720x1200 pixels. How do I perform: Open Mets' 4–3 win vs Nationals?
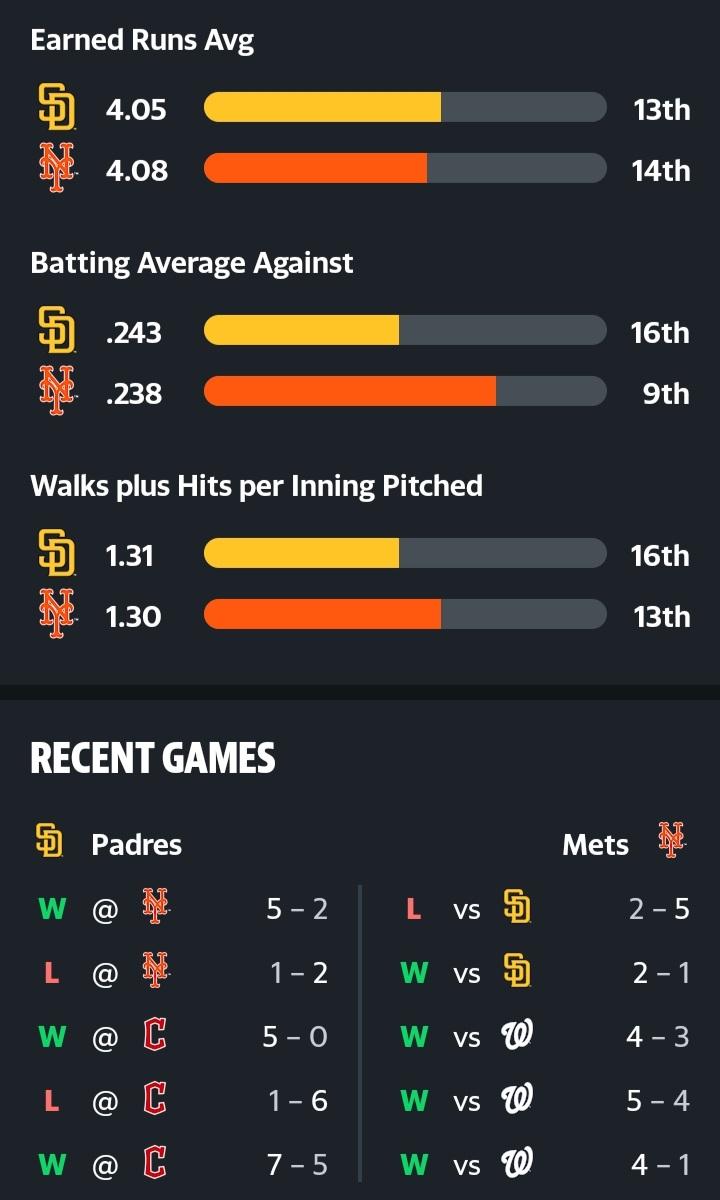point(545,1036)
